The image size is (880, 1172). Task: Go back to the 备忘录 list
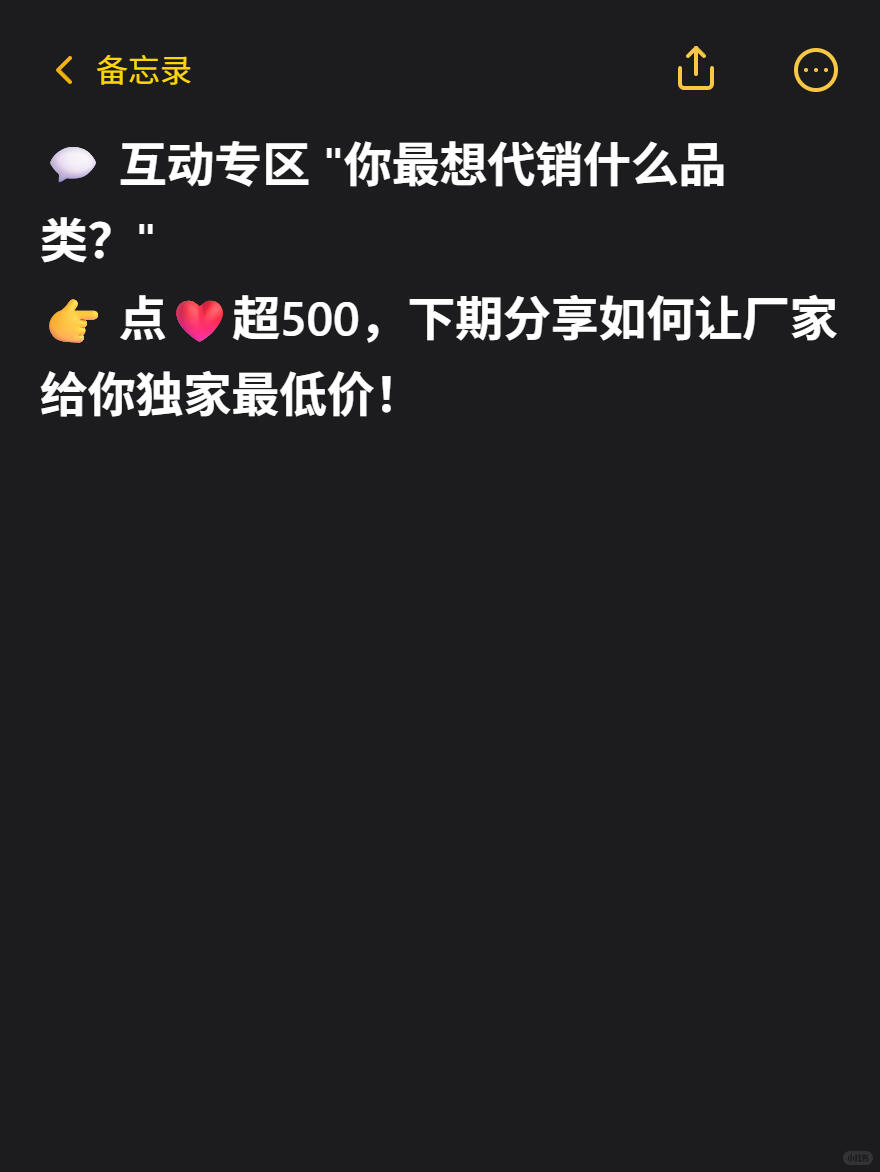[x=120, y=71]
